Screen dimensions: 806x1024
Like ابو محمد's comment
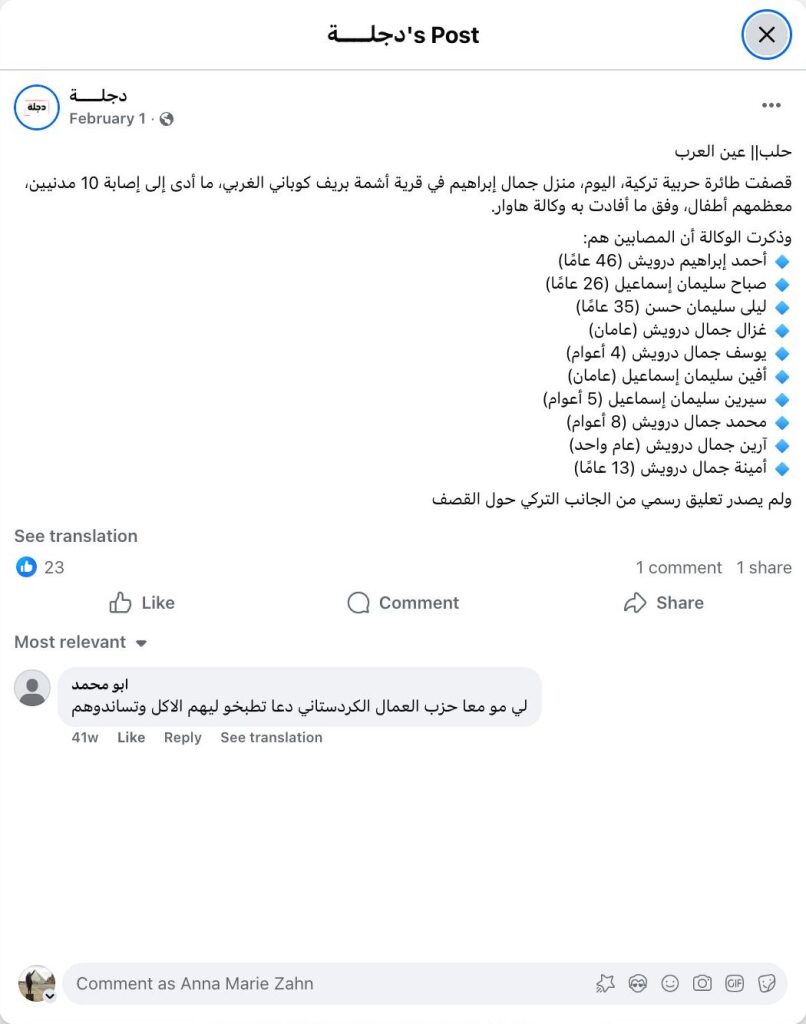coord(131,737)
